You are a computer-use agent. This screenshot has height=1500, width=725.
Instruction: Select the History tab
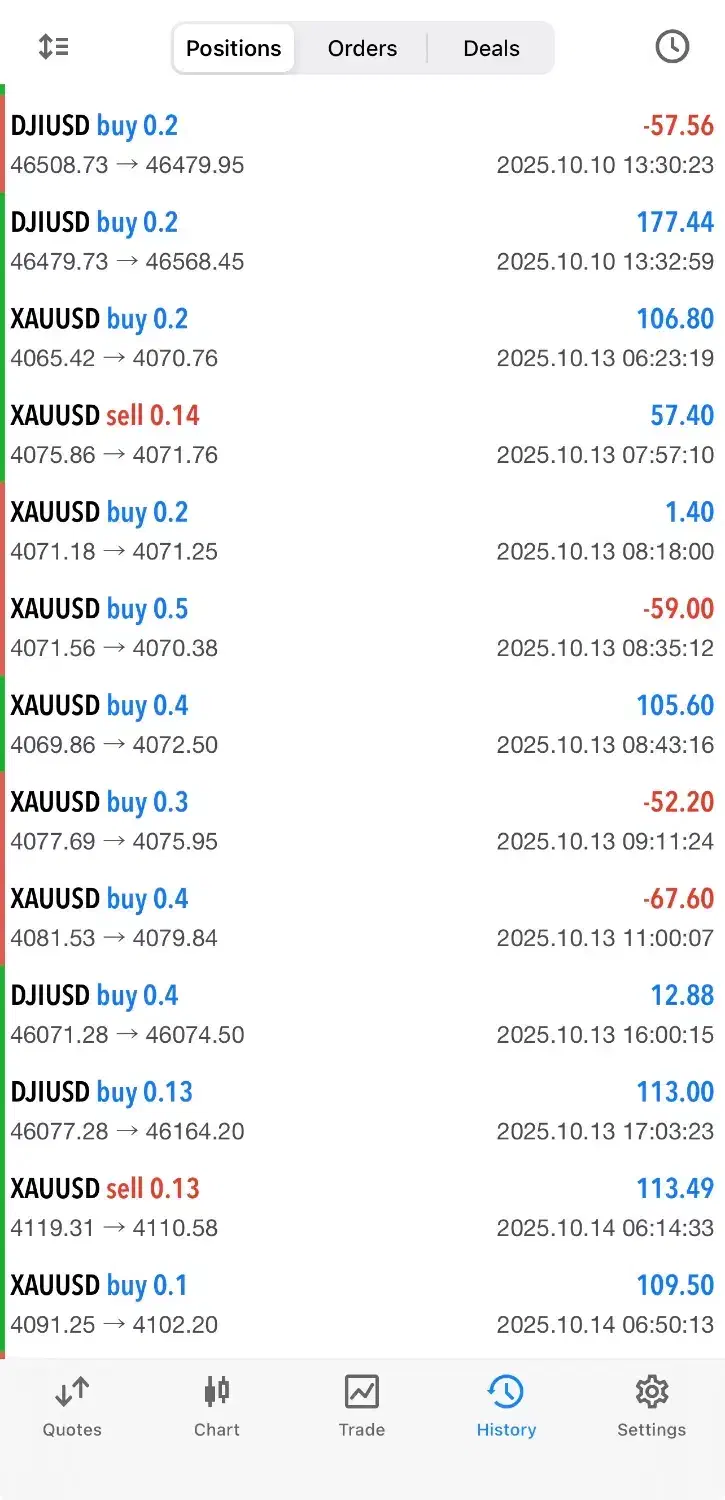click(506, 1405)
